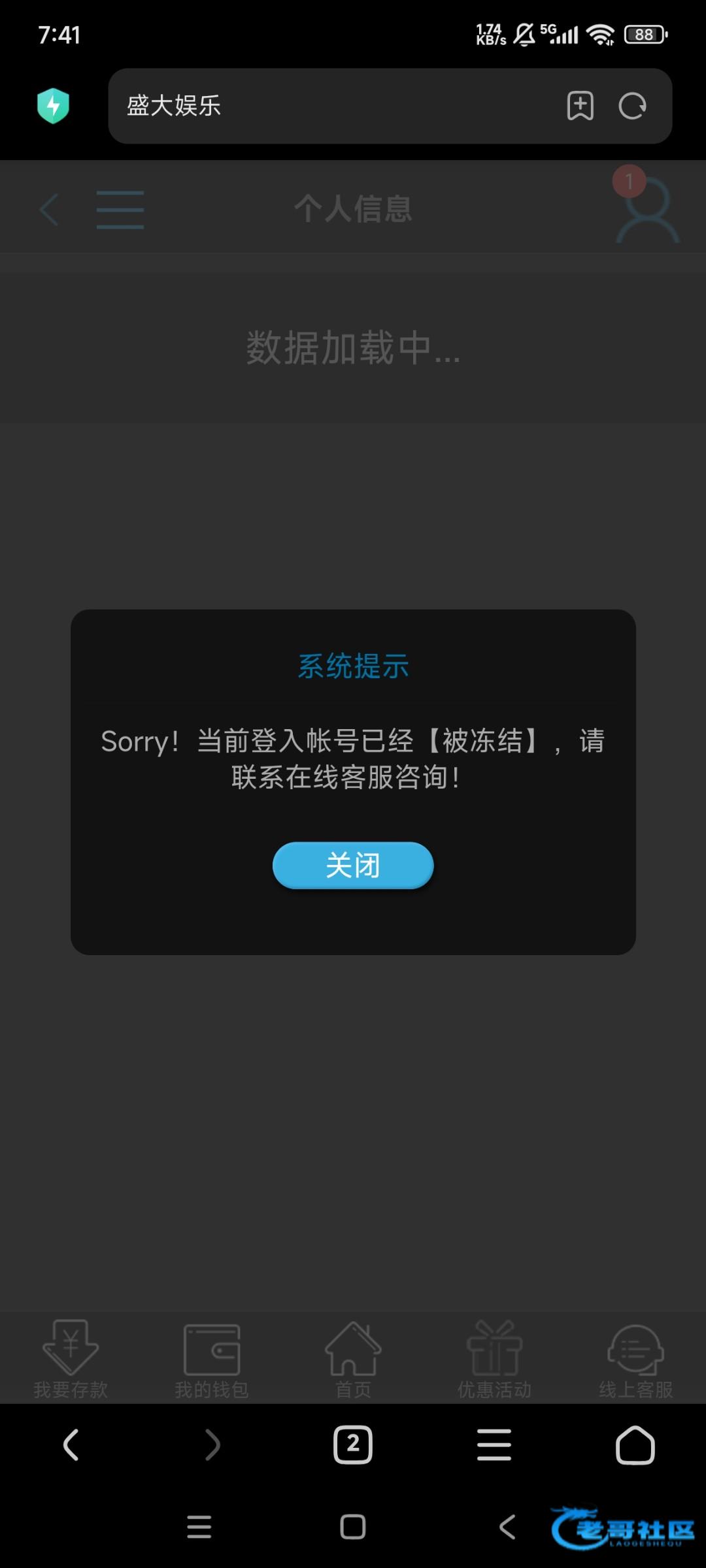The width and height of the screenshot is (706, 1568).
Task: Open the browser menu
Action: [x=494, y=1445]
